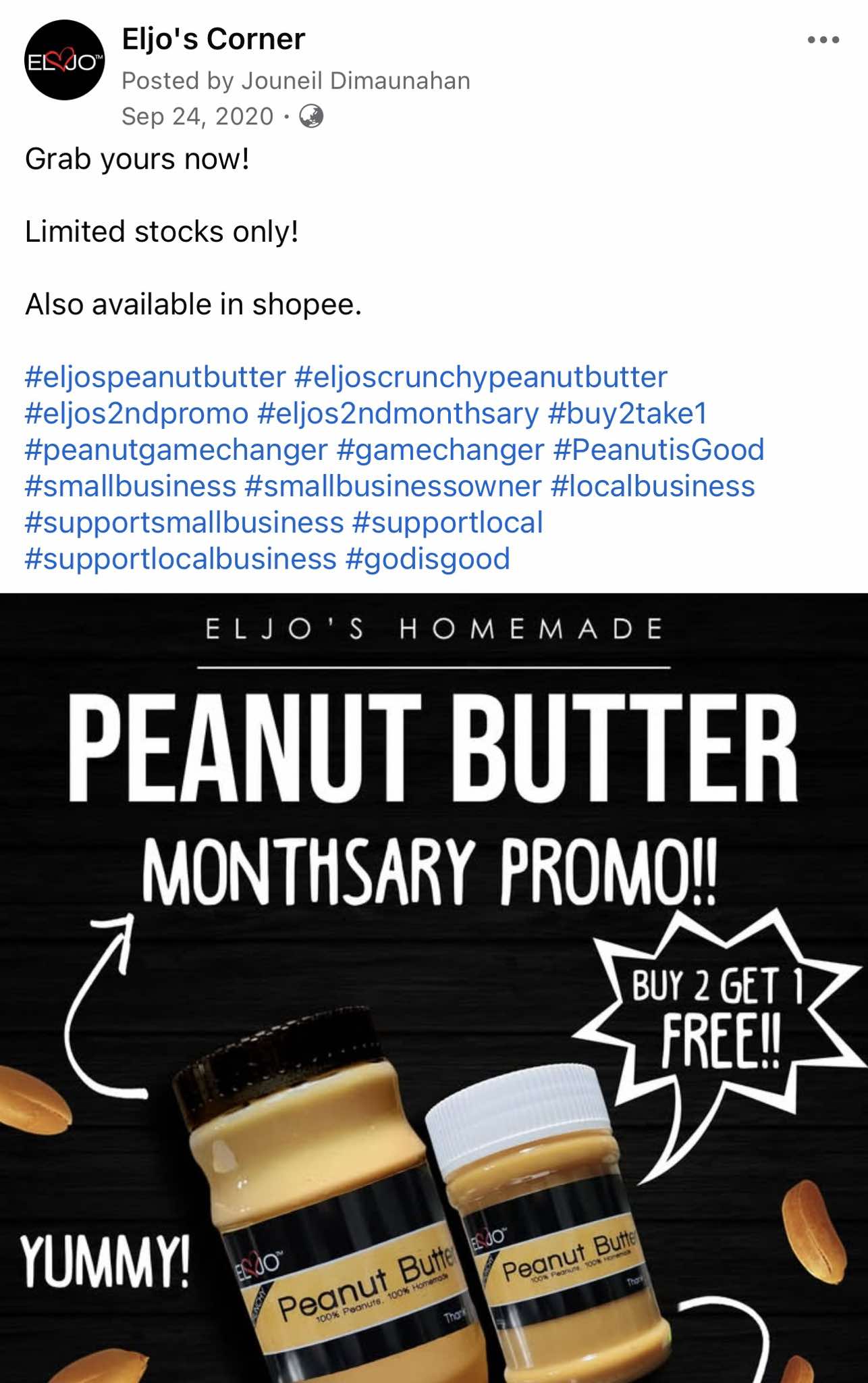Viewport: 868px width, 1383px height.
Task: Open the post's three-dot overflow menu
Action: 823,41
